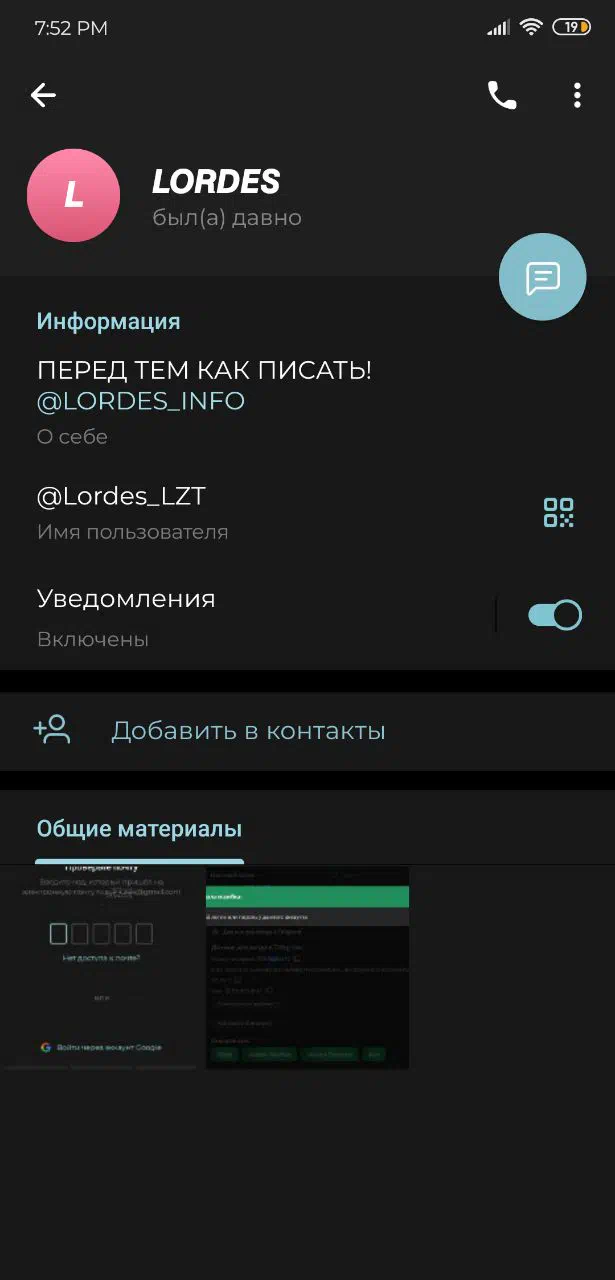
Task: Show QR code for @Lordes_LZT
Action: [x=559, y=512]
